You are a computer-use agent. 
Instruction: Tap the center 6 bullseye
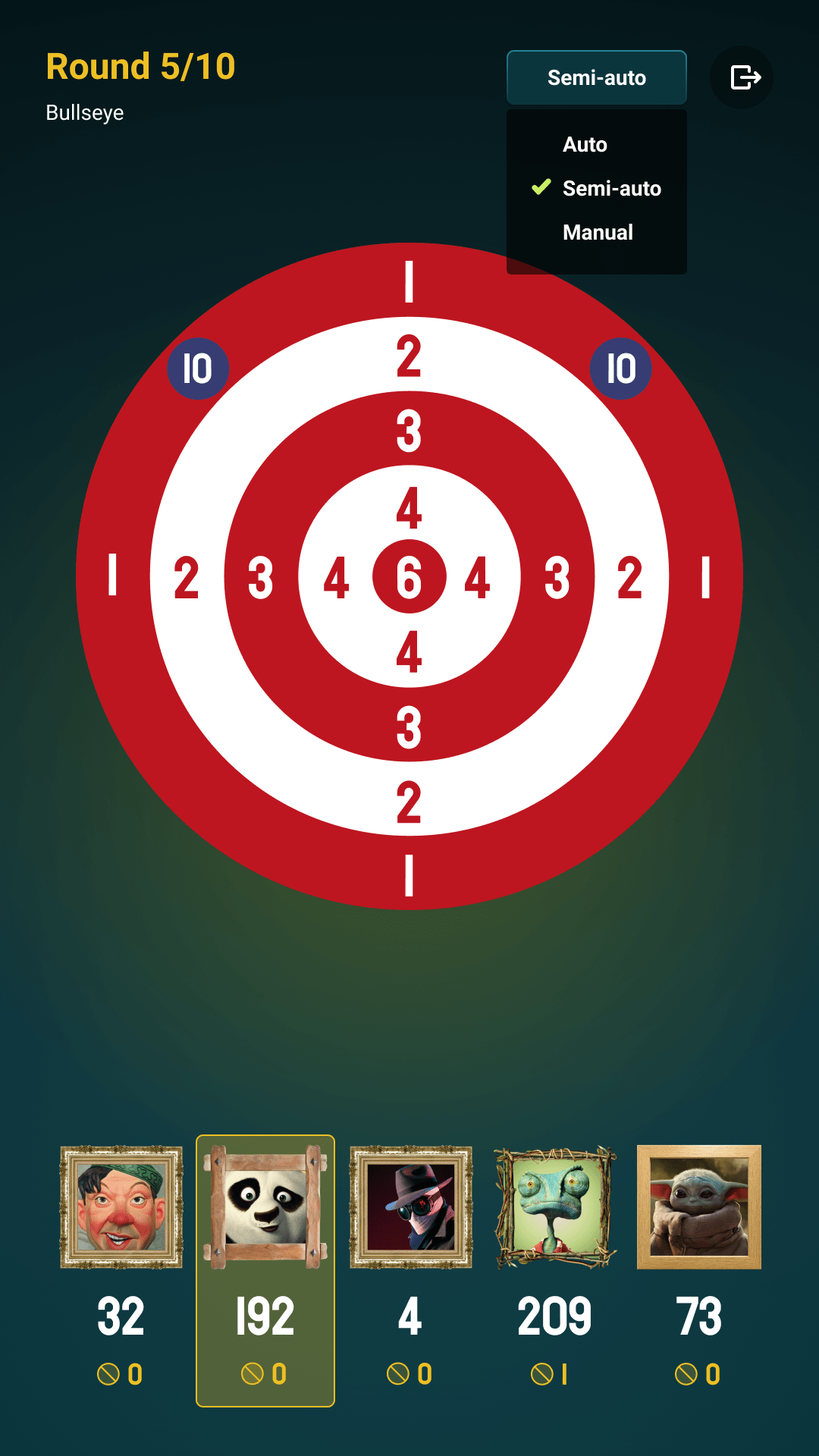(x=409, y=576)
